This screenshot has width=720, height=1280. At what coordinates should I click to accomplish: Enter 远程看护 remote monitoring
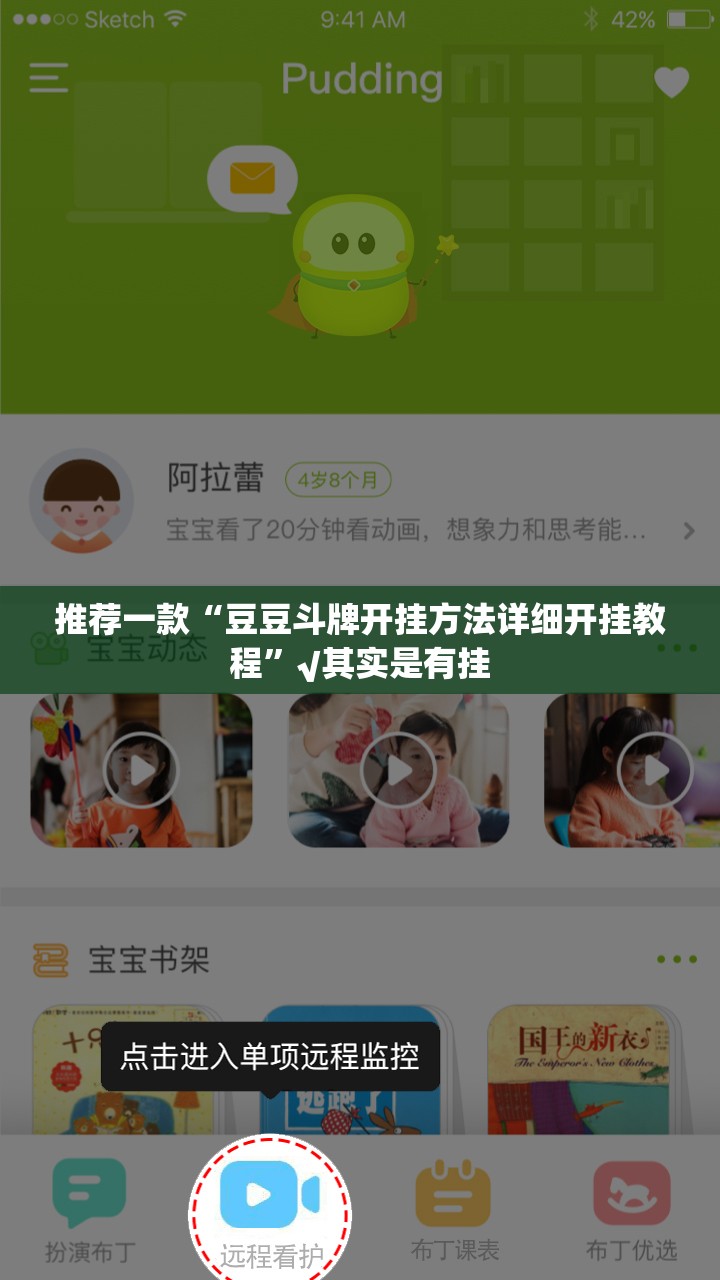pyautogui.click(x=270, y=1207)
